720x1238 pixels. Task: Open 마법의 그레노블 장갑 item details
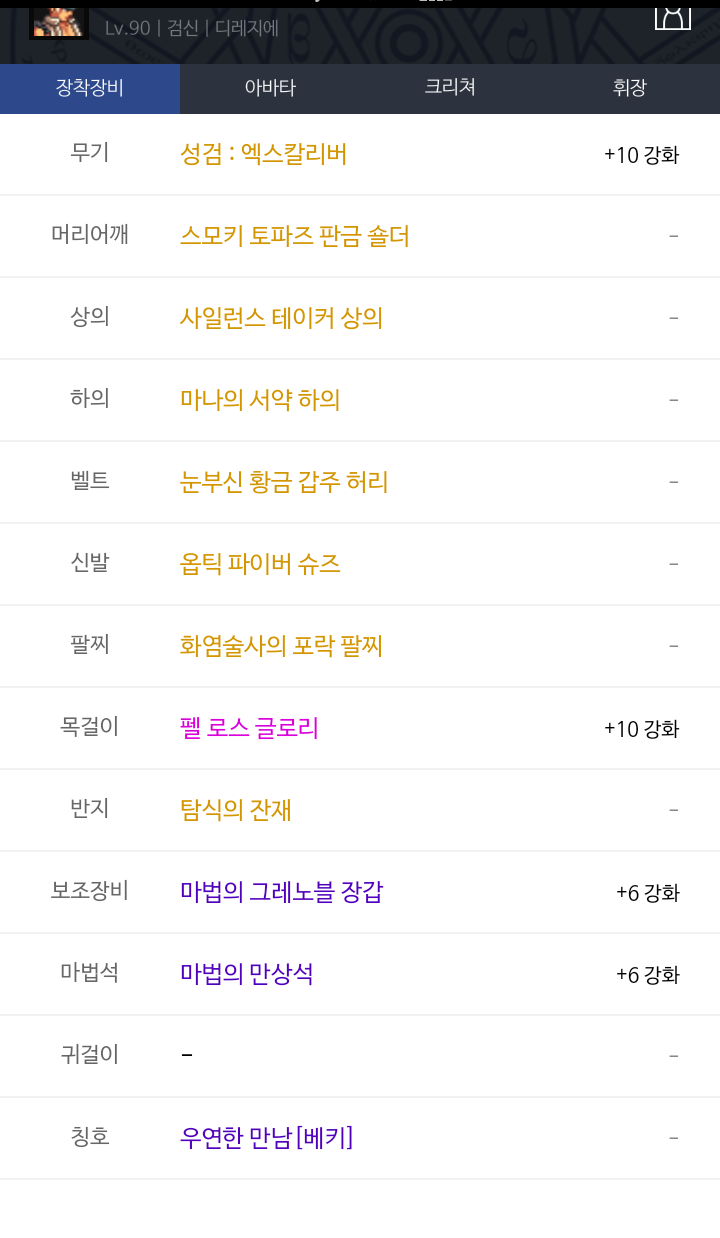pyautogui.click(x=281, y=892)
